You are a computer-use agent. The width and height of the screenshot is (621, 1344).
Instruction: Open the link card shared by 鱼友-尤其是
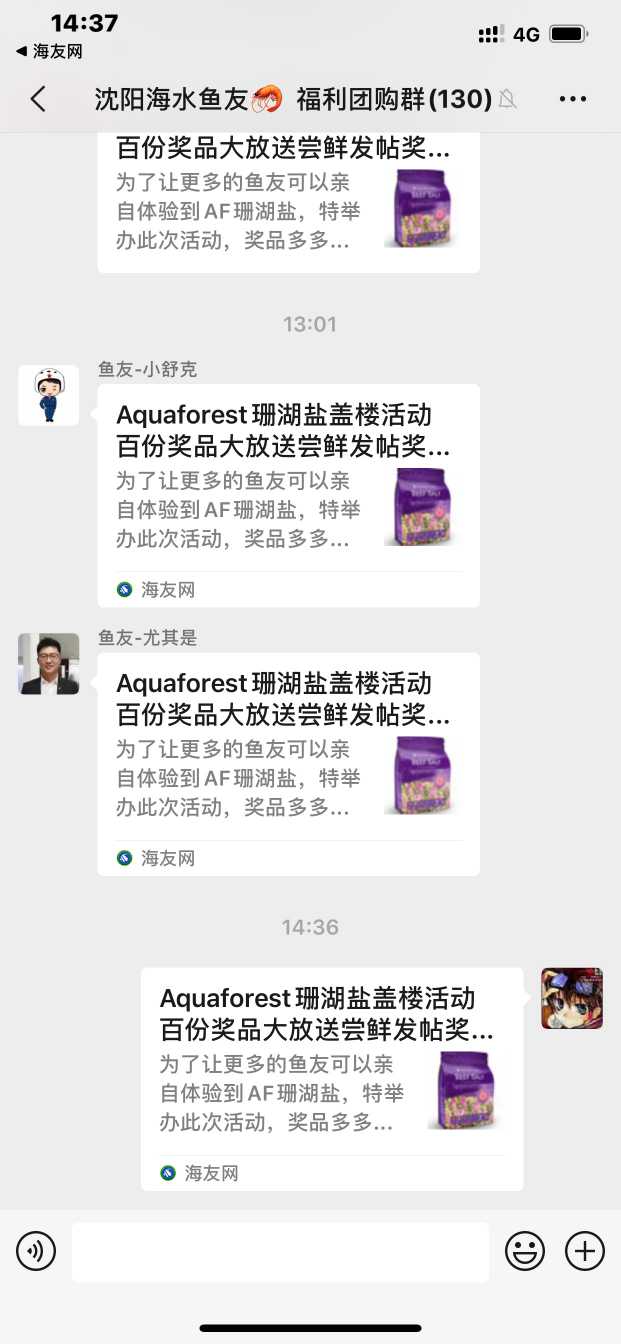(x=288, y=763)
